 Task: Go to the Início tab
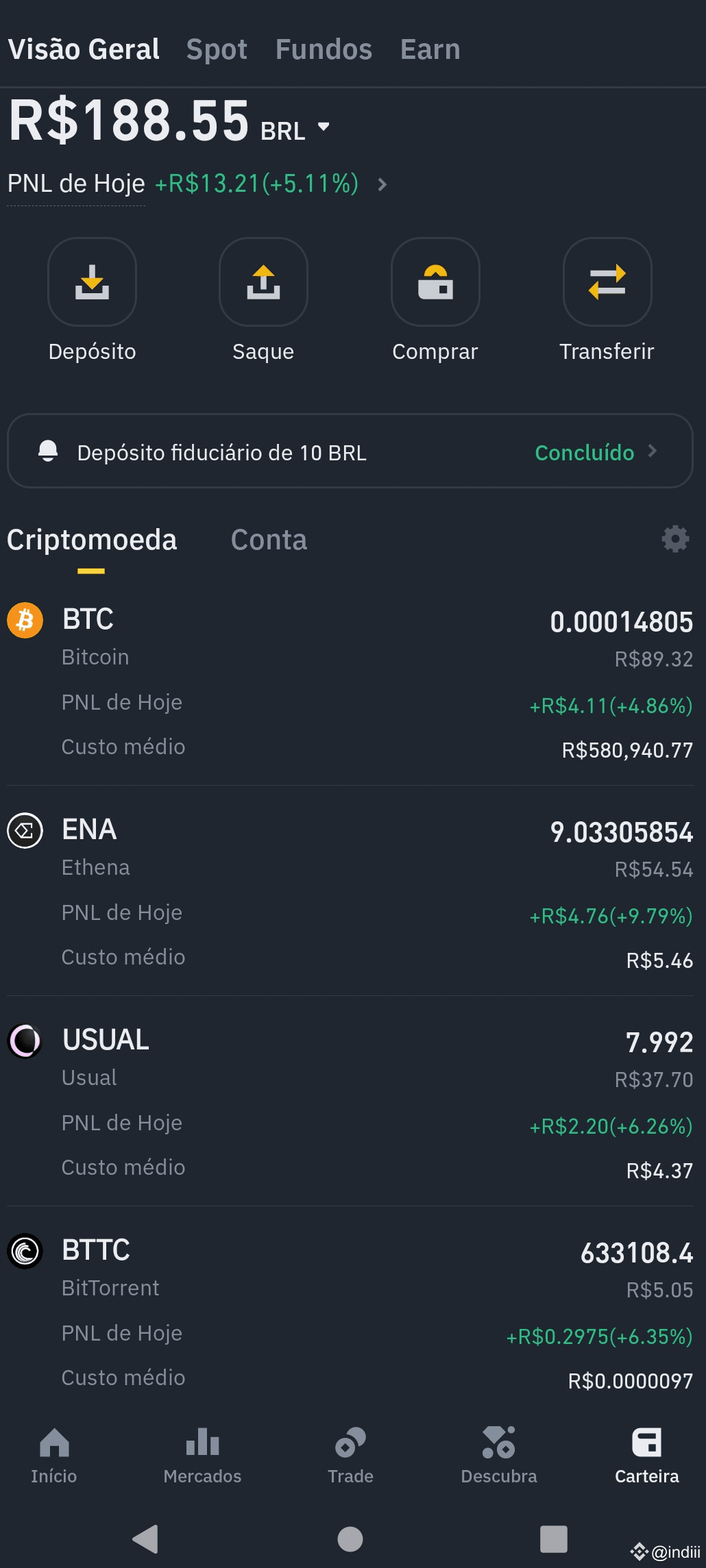pos(54,1456)
